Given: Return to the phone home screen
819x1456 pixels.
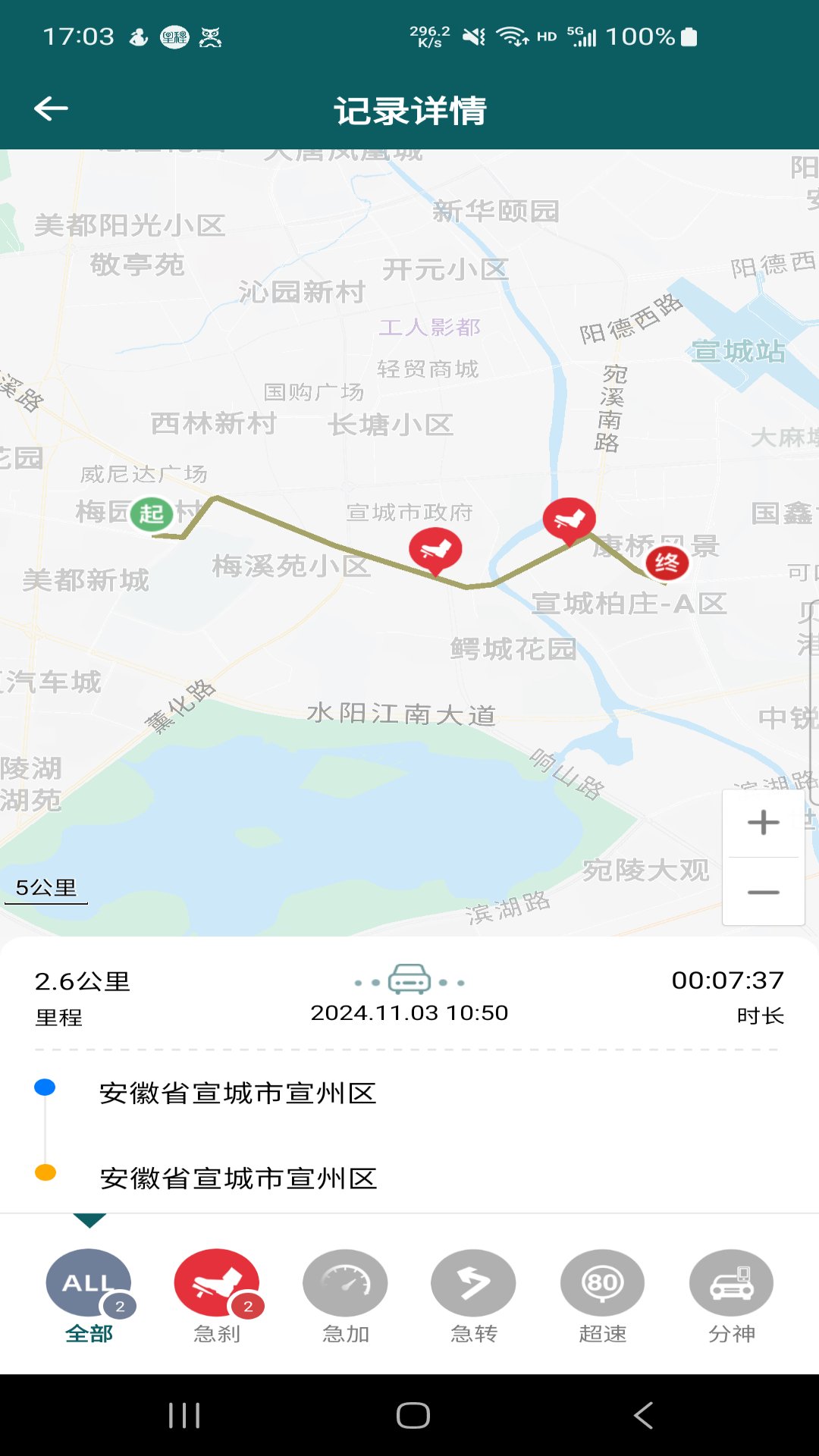Looking at the screenshot, I should [x=413, y=1415].
